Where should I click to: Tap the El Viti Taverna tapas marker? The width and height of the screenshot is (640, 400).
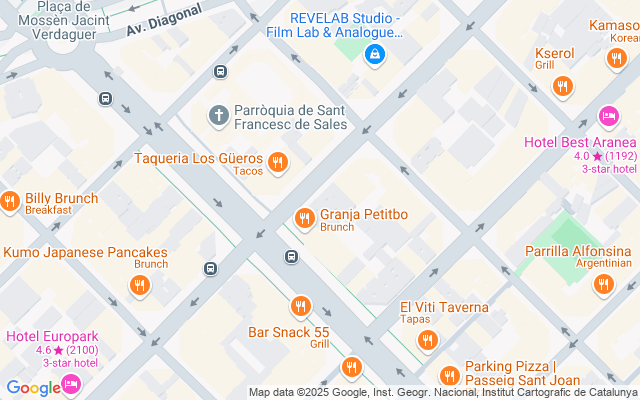(x=427, y=342)
